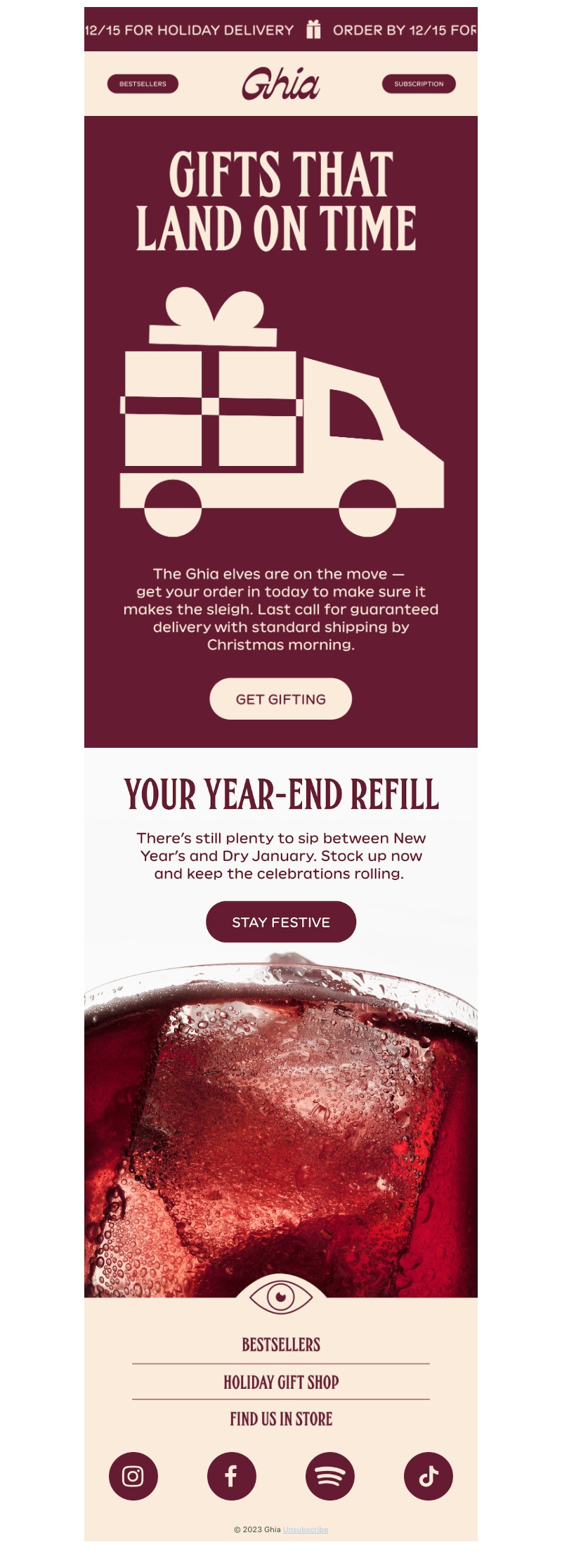Tap the Get Gifting button
The height and width of the screenshot is (1568, 562).
pos(280,699)
